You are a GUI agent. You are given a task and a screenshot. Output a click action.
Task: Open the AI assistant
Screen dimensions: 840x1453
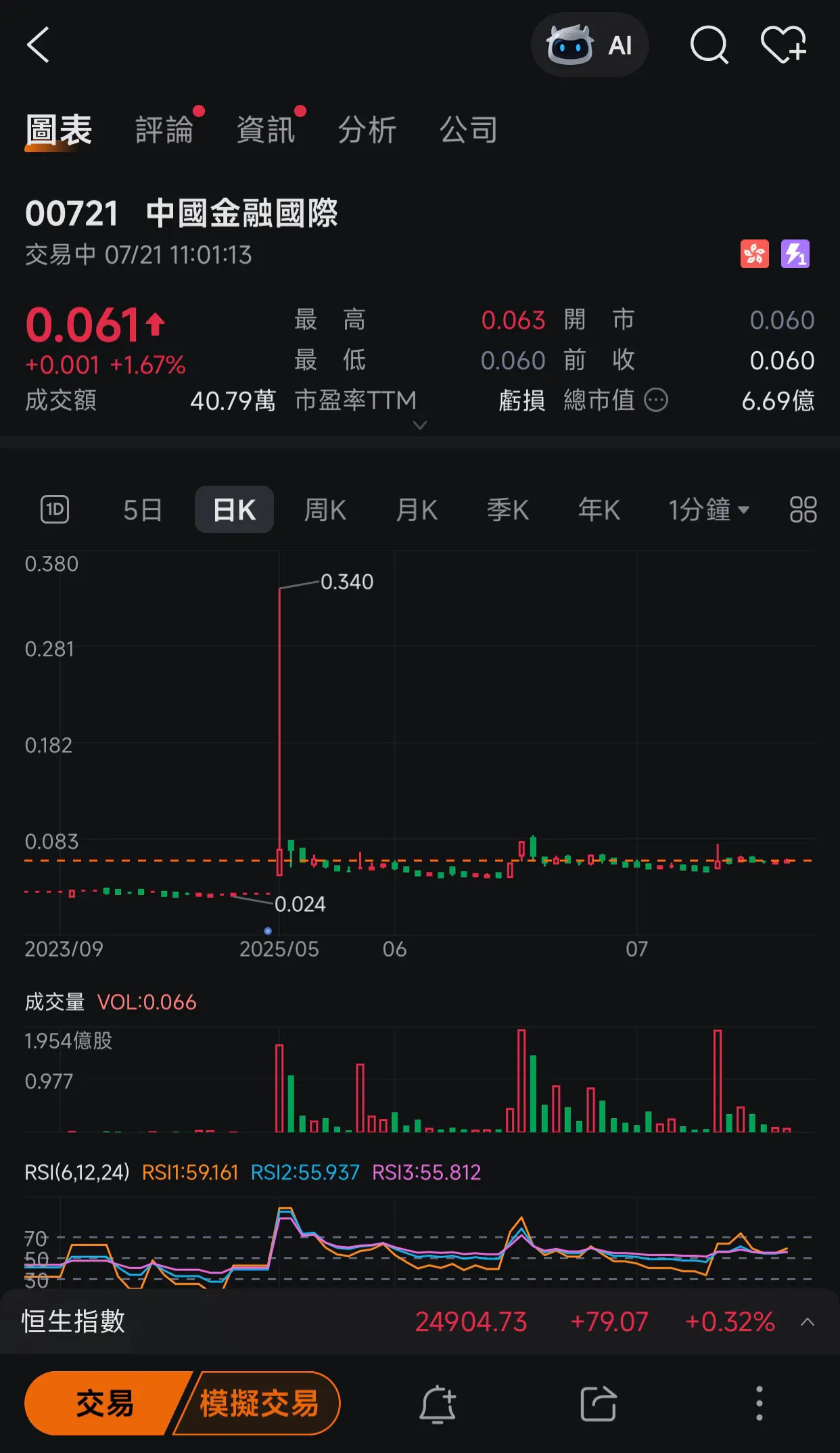[x=589, y=44]
